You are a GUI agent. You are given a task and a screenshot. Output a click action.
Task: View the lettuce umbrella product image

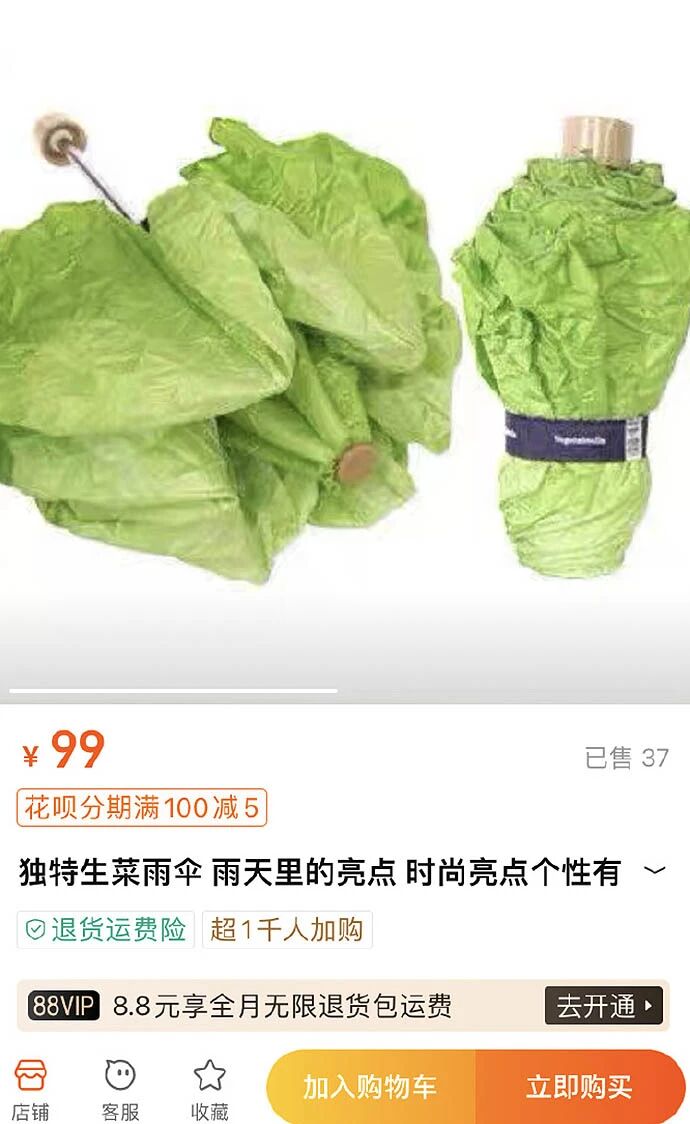345,350
